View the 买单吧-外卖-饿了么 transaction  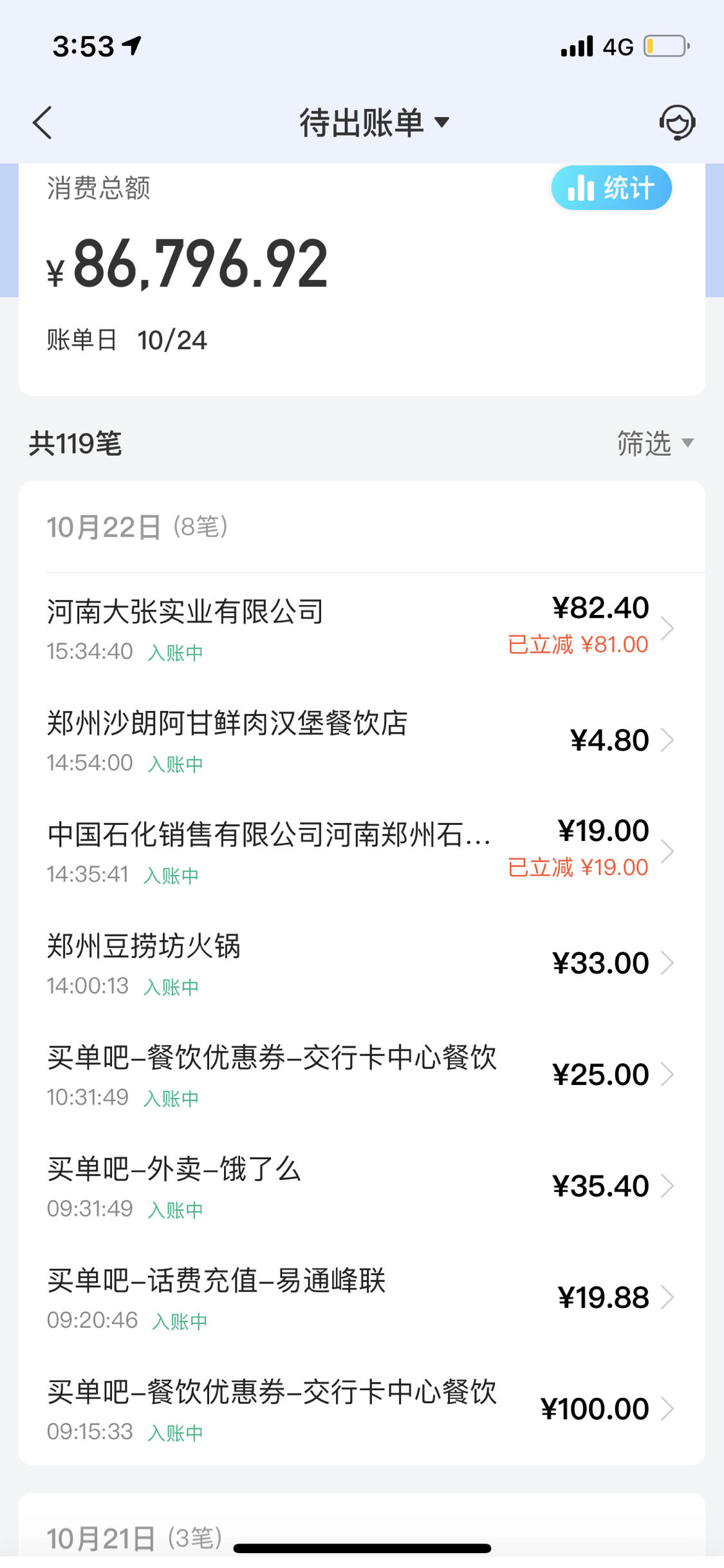(x=362, y=1185)
